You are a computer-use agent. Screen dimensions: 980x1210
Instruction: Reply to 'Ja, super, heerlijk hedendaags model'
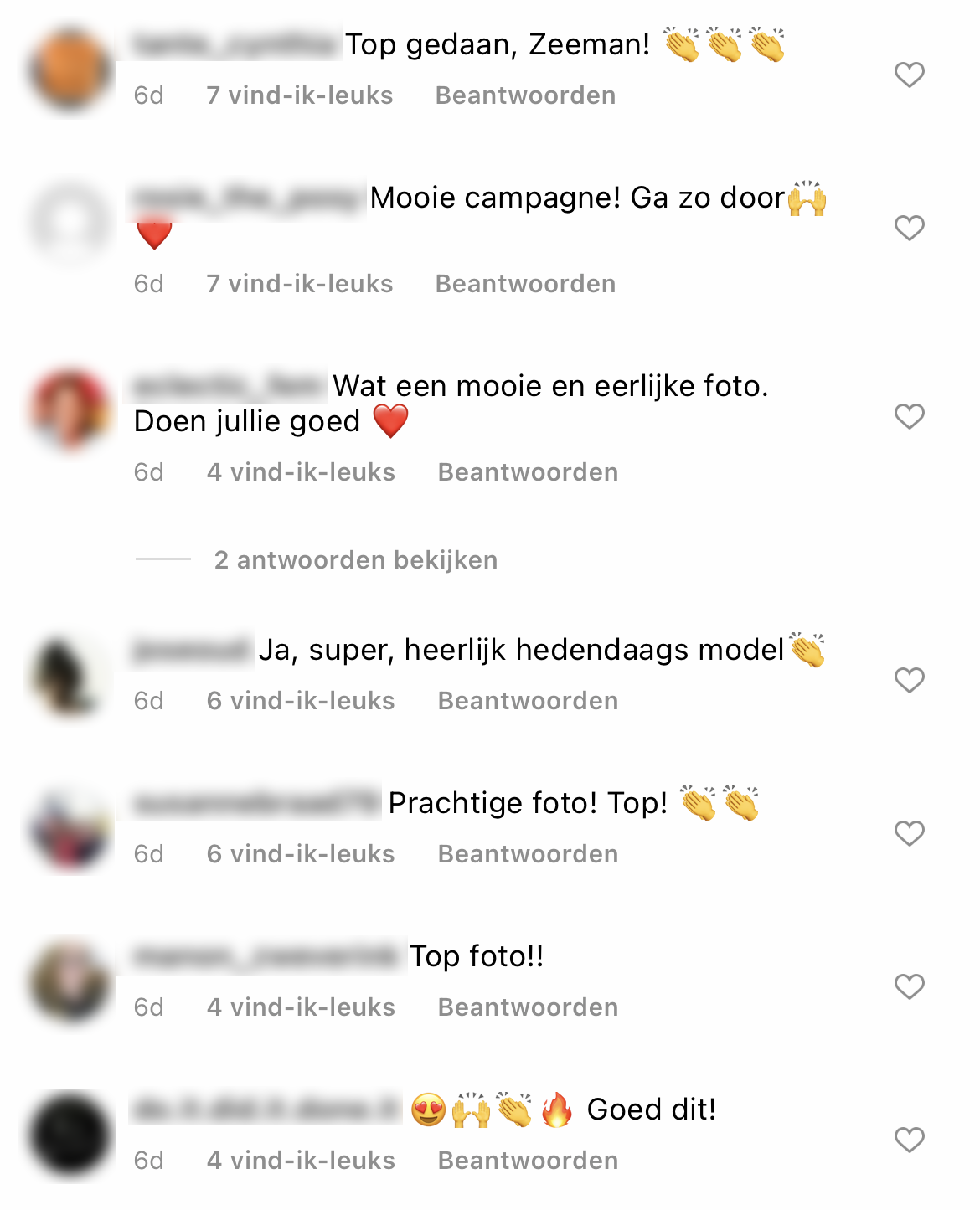[528, 701]
